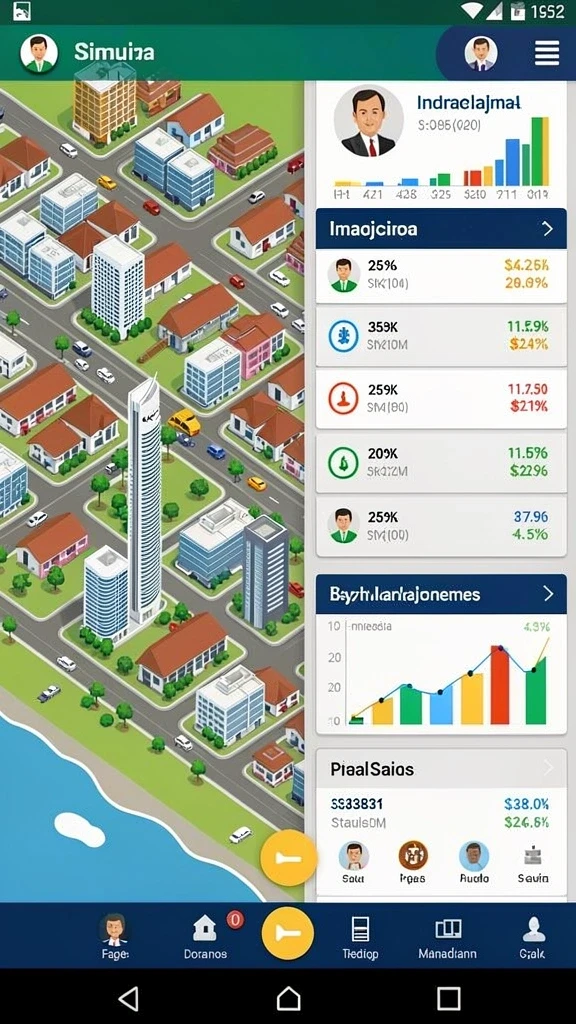
Task: Open the 359K row with blue icon
Action: click(x=441, y=336)
